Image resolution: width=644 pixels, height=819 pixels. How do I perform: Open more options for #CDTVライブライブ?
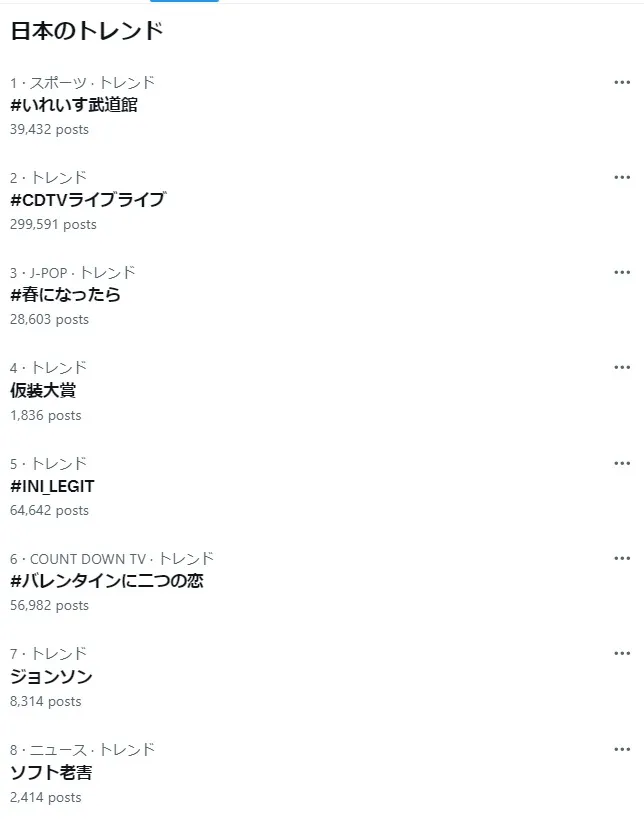pos(622,177)
